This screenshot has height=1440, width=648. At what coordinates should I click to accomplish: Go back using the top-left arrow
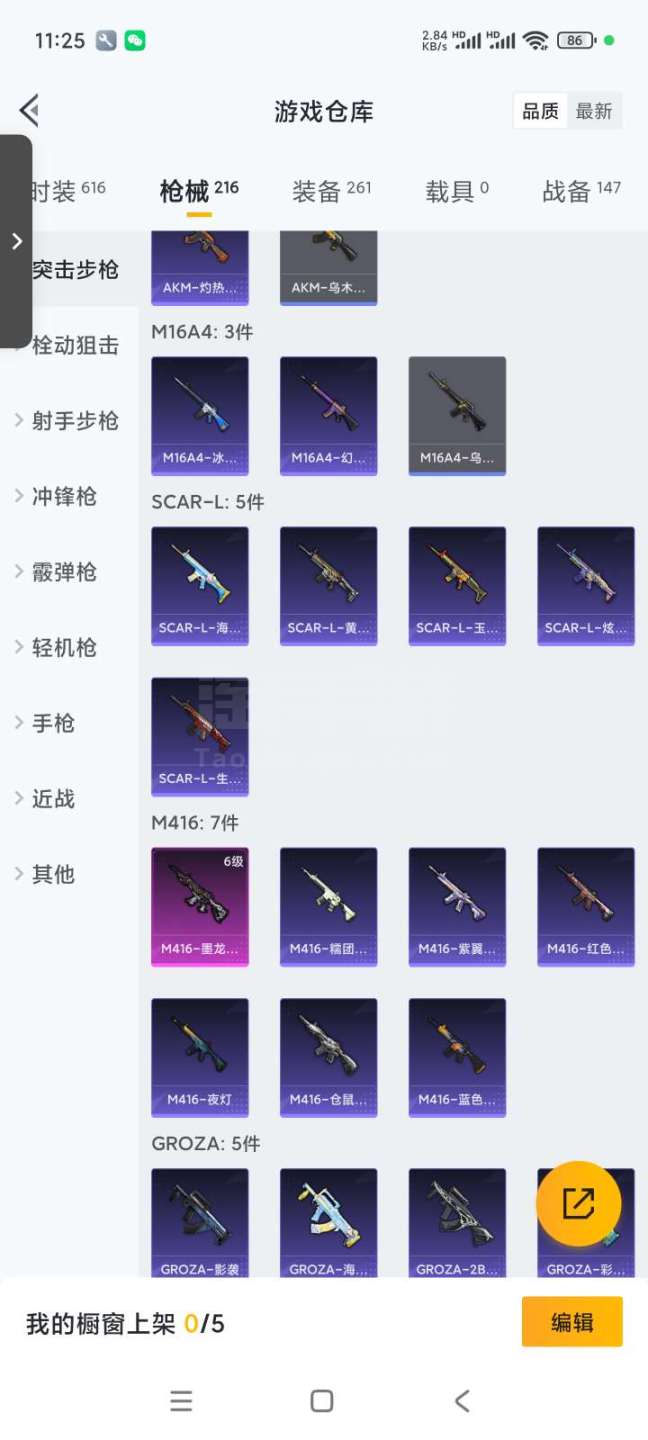[x=30, y=111]
